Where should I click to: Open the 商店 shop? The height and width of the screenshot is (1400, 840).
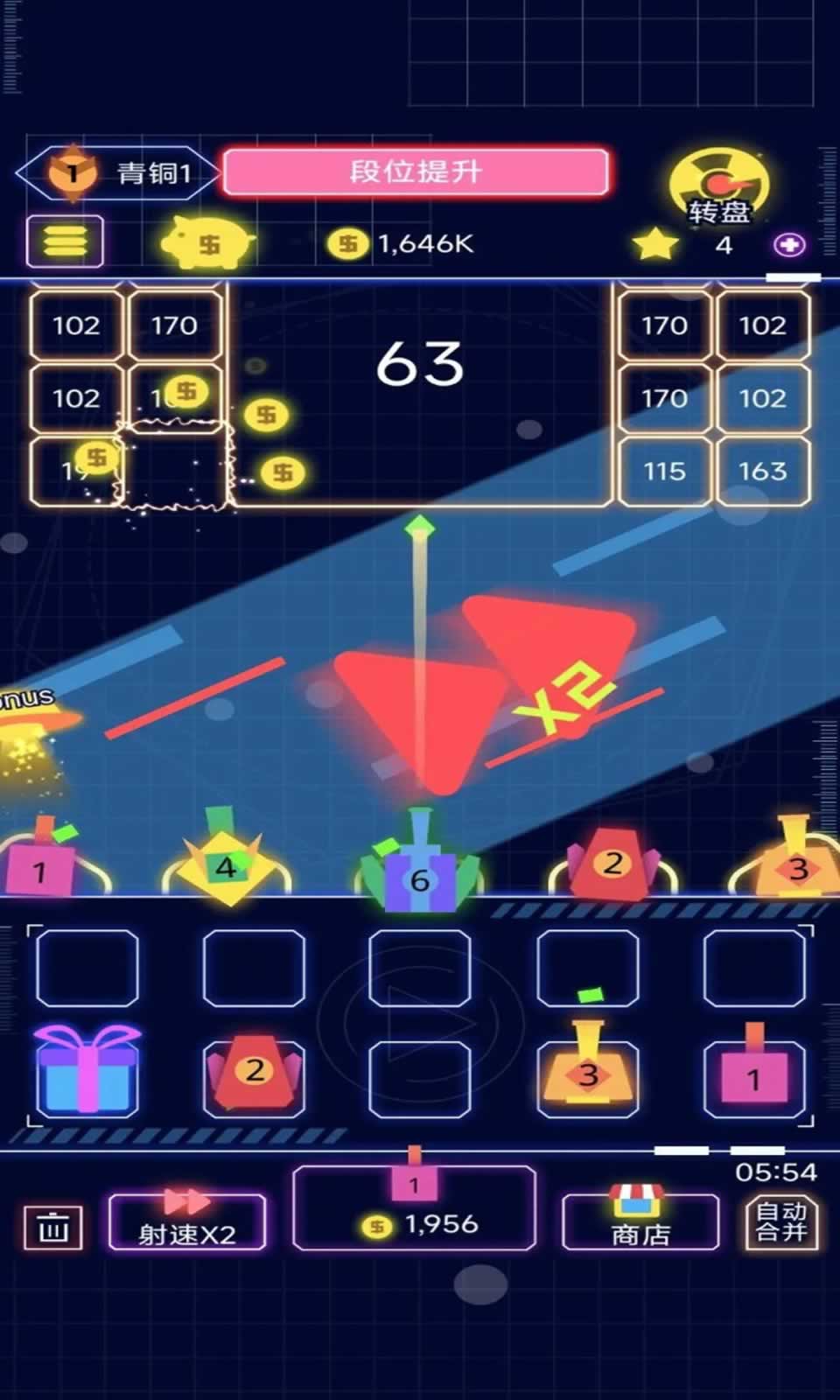pyautogui.click(x=640, y=1221)
